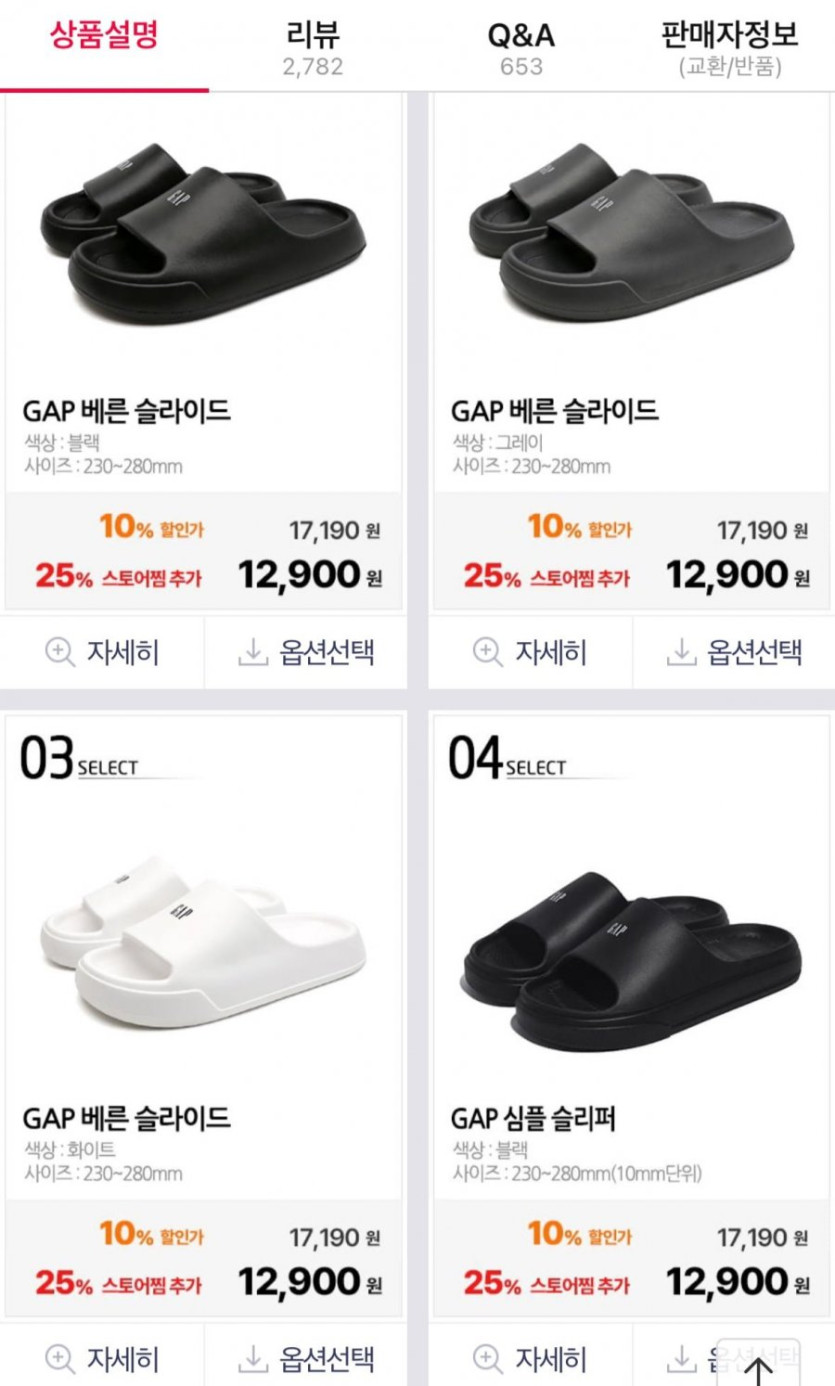View 자세히 for the 그레이 베른 슬라이드
Image resolution: width=835 pixels, height=1386 pixels.
coord(530,653)
